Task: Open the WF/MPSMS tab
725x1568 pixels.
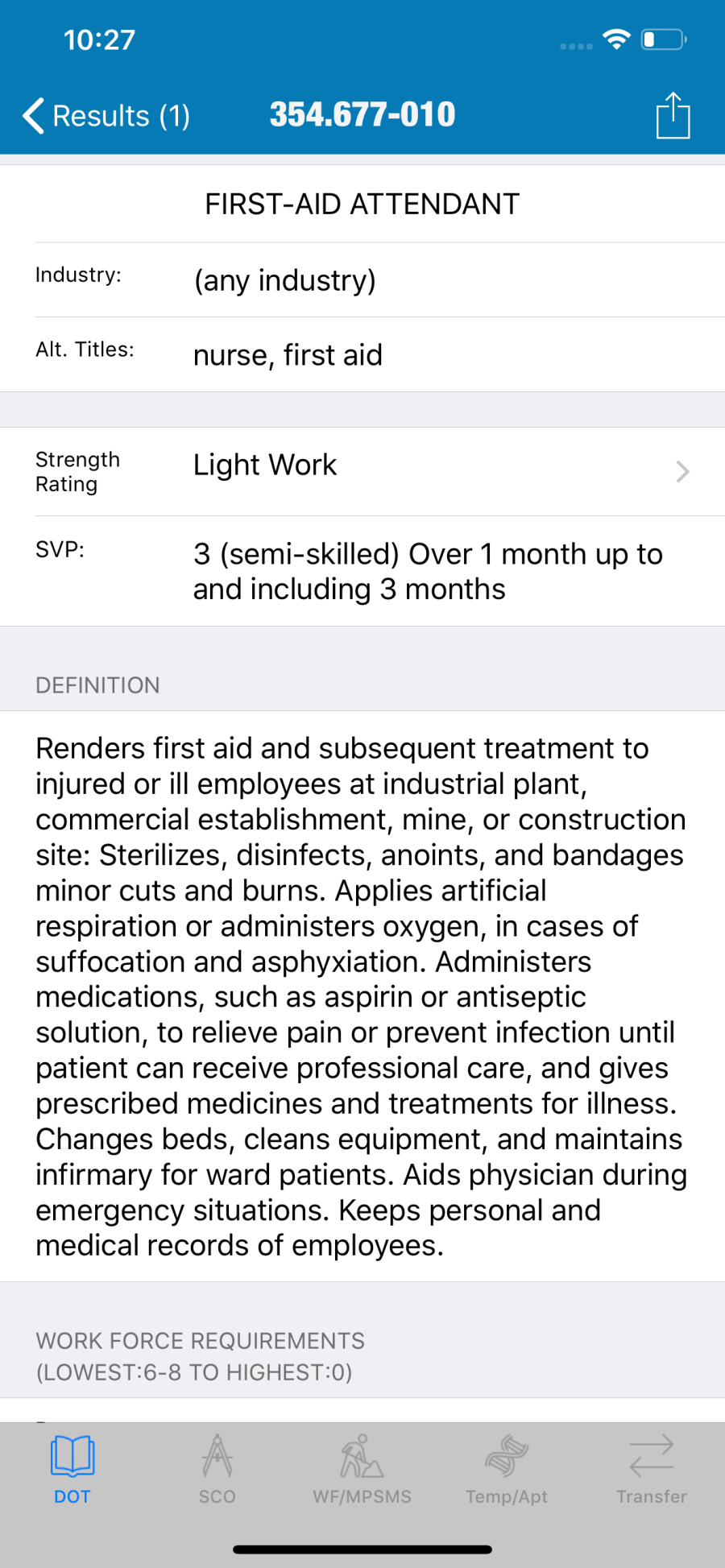Action: tap(362, 1469)
